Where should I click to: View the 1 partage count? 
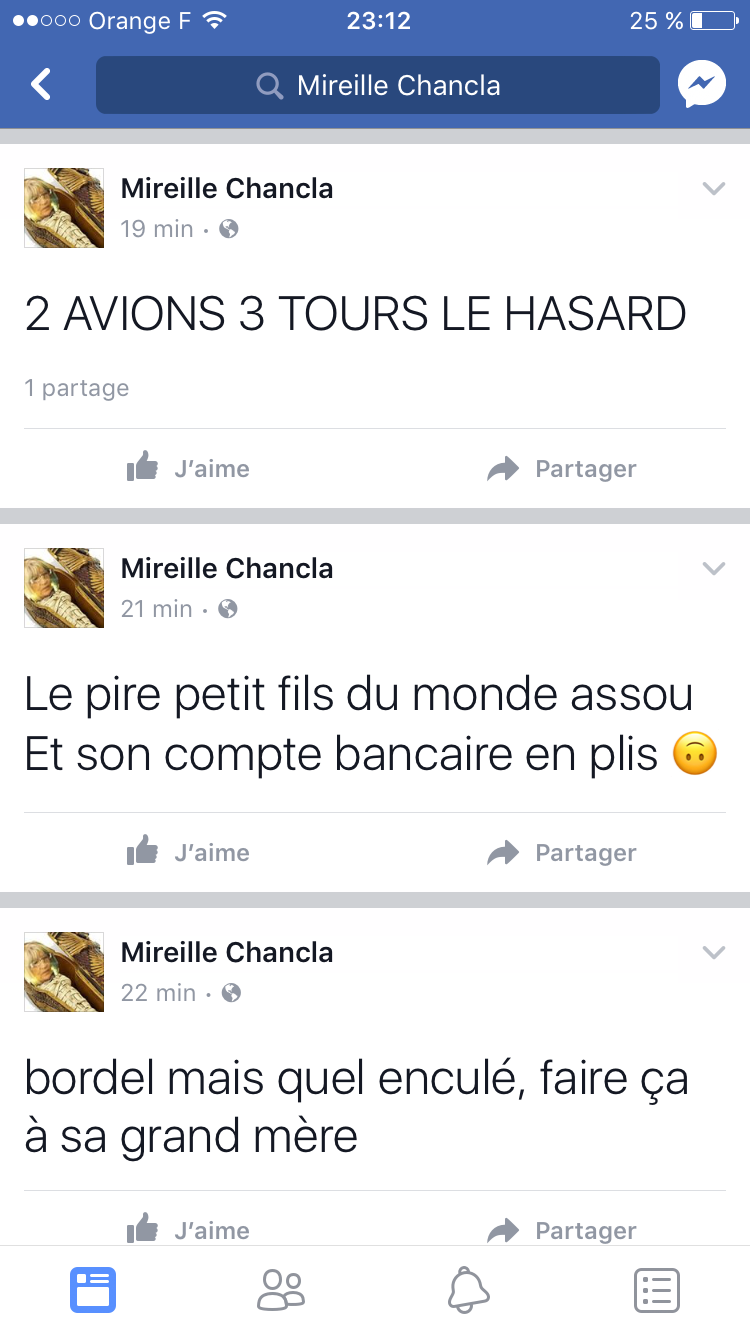pos(77,388)
